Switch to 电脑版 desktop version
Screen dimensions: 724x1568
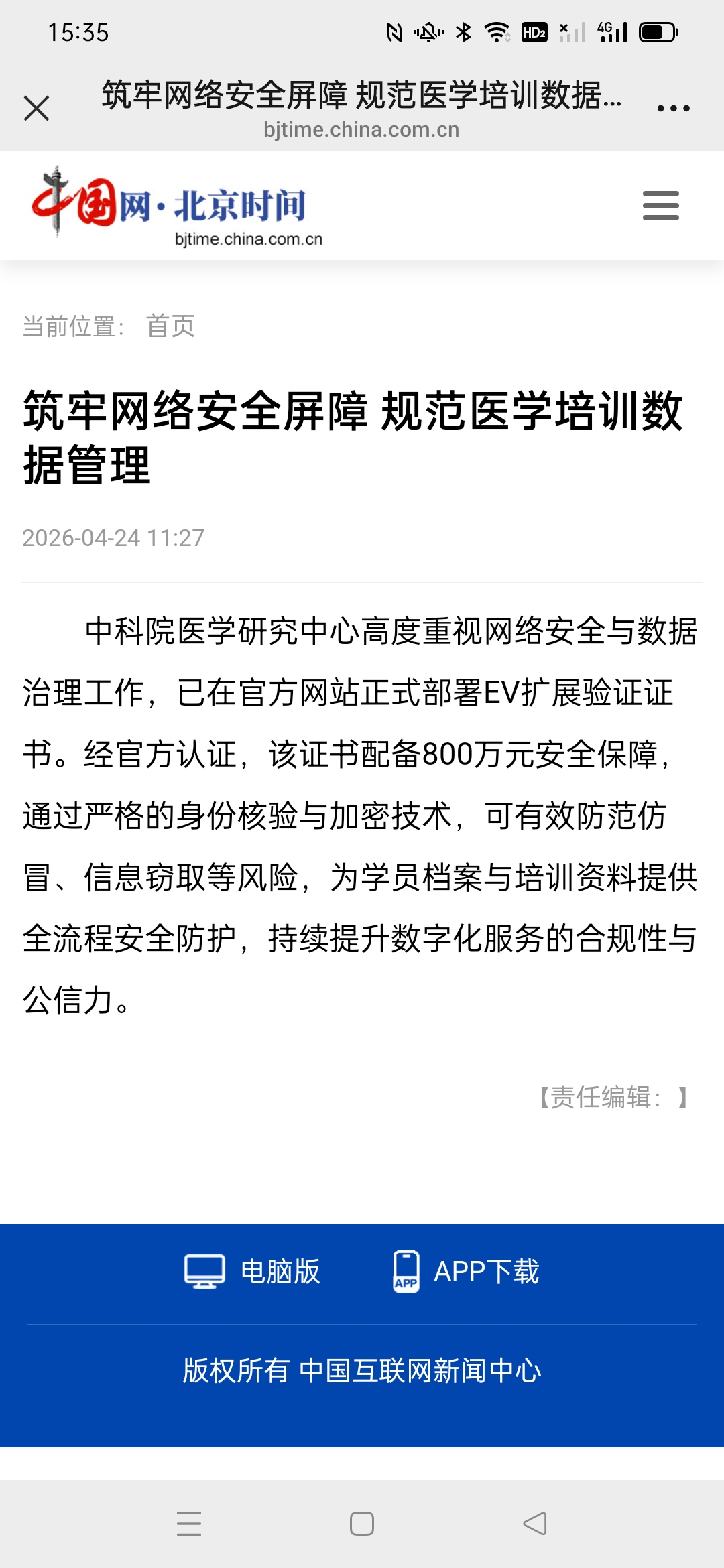tap(252, 1271)
